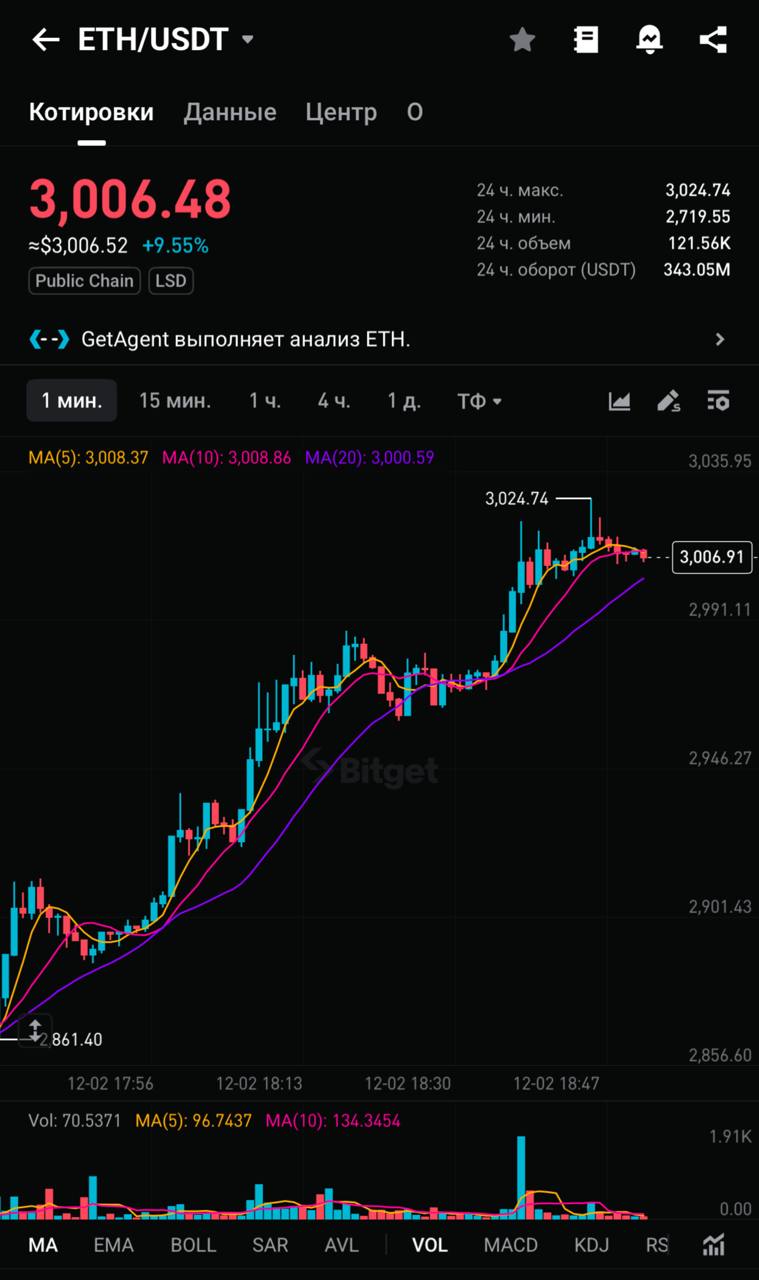Switch to the Центр tab

click(341, 112)
